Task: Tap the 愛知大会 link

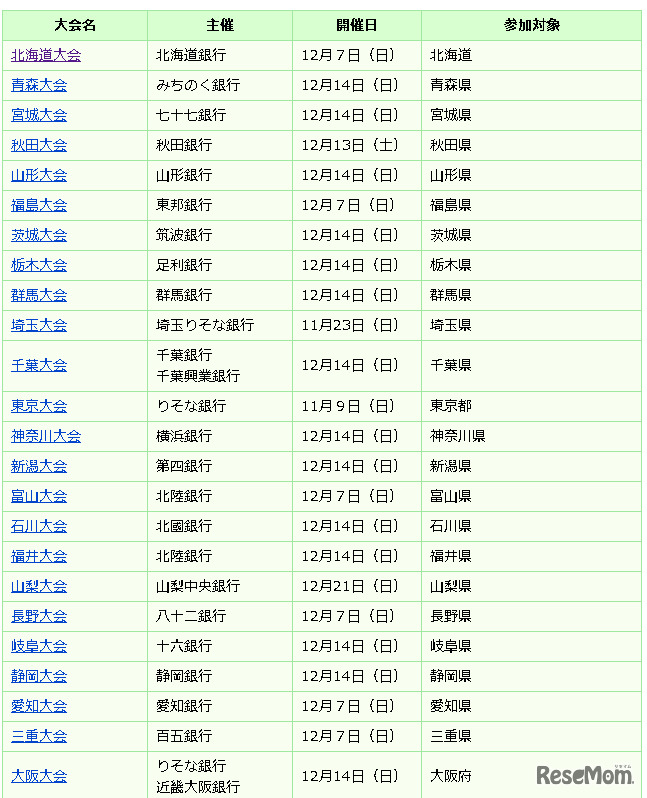Action: pos(39,706)
